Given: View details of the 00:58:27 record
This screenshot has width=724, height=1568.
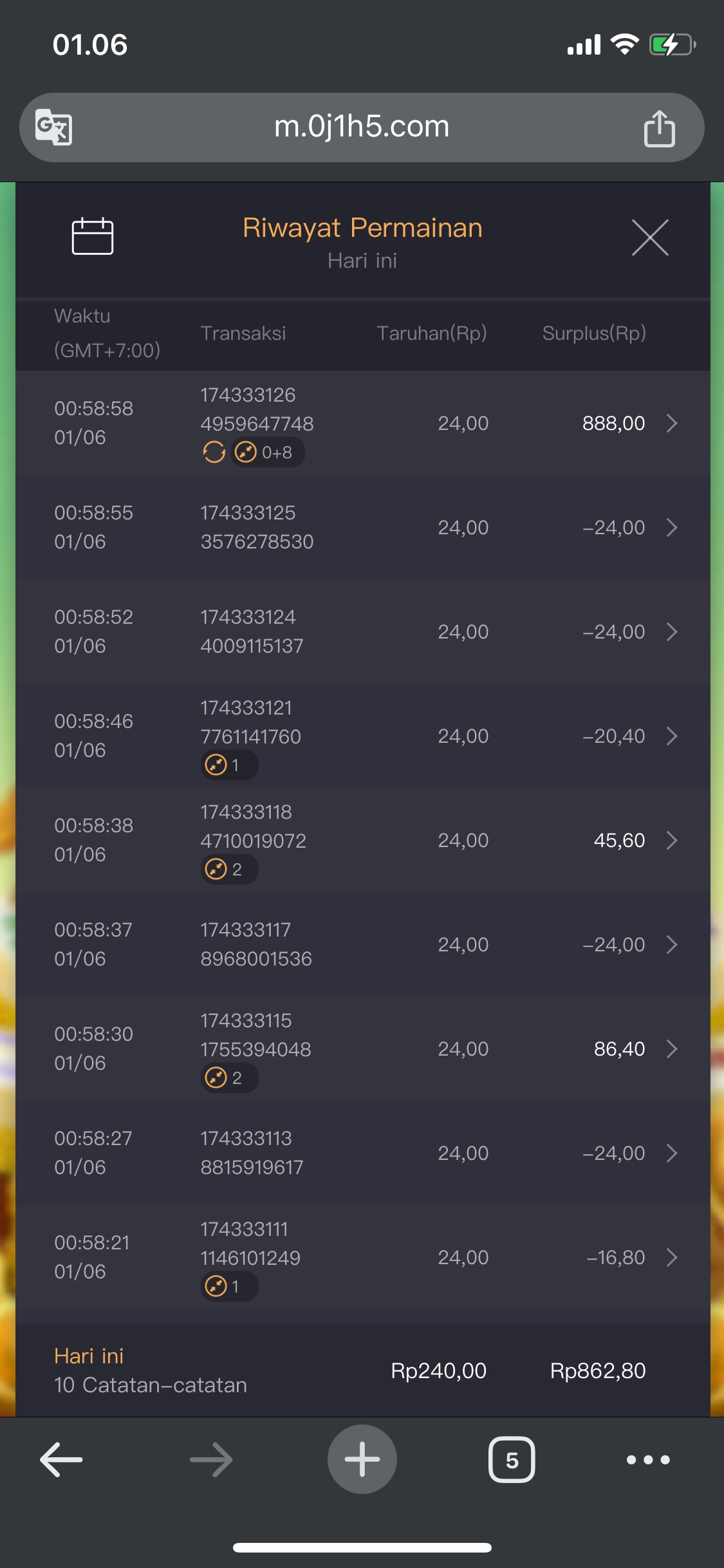Looking at the screenshot, I should coord(671,1153).
